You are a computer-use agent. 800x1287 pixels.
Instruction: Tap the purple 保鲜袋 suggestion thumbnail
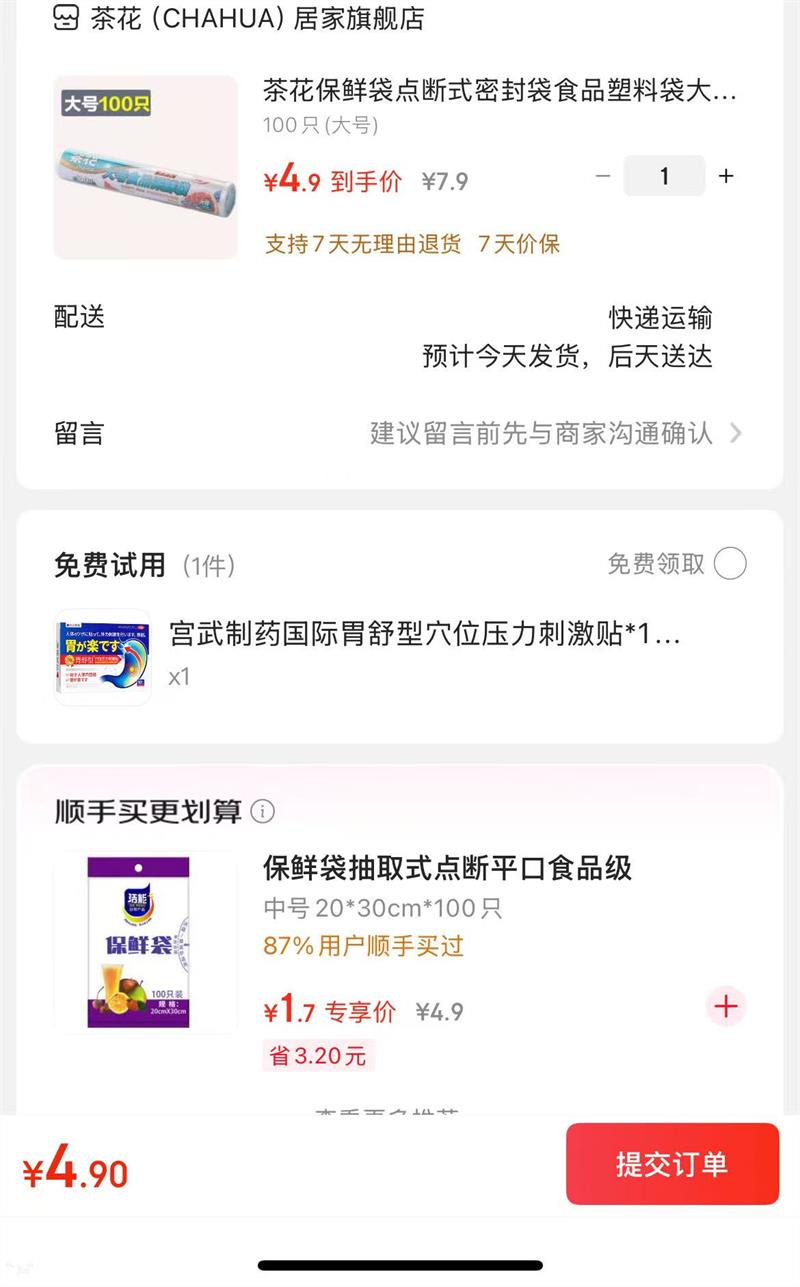click(x=146, y=944)
